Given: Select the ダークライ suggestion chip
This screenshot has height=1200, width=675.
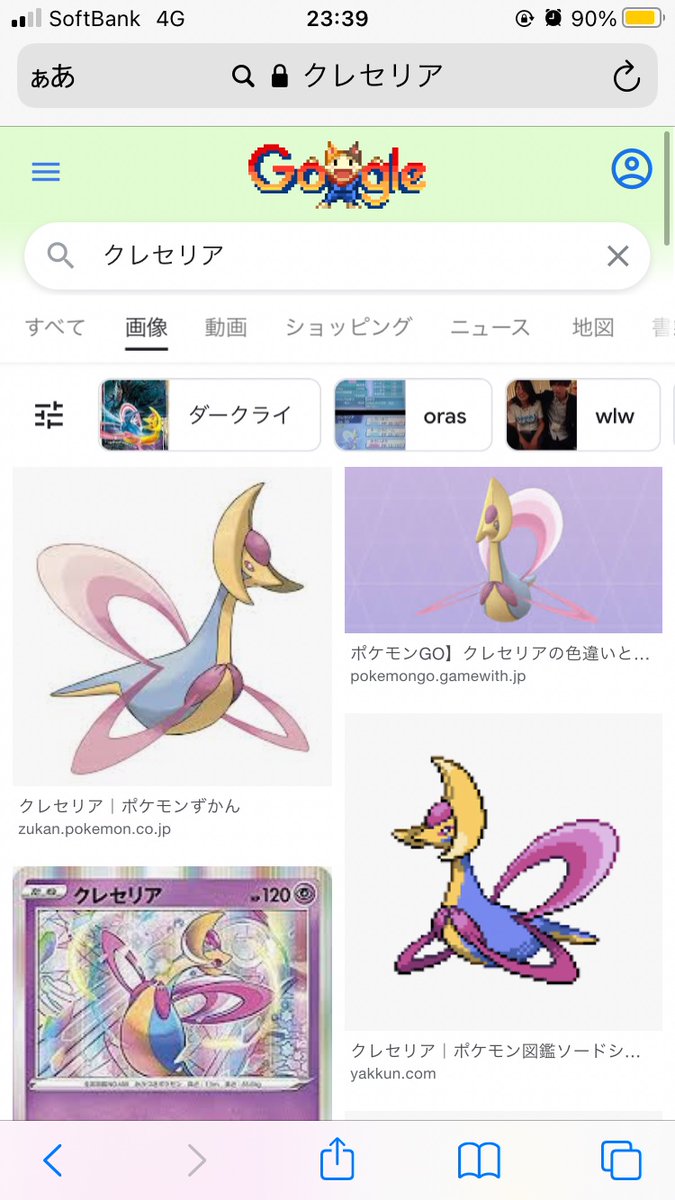Looking at the screenshot, I should [210, 415].
